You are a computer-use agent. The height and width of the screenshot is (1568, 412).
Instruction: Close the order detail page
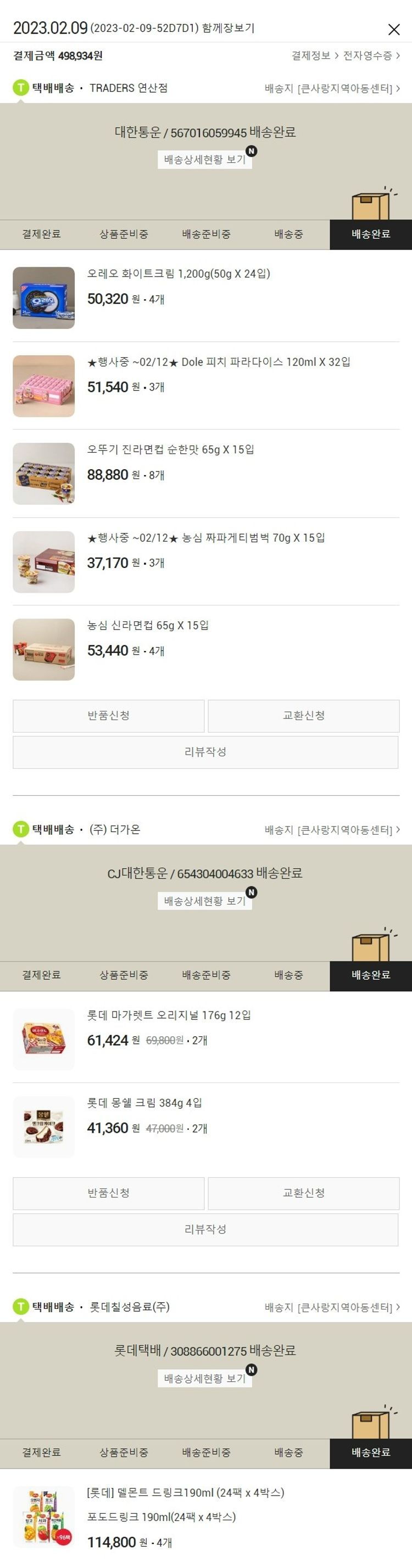[x=394, y=29]
